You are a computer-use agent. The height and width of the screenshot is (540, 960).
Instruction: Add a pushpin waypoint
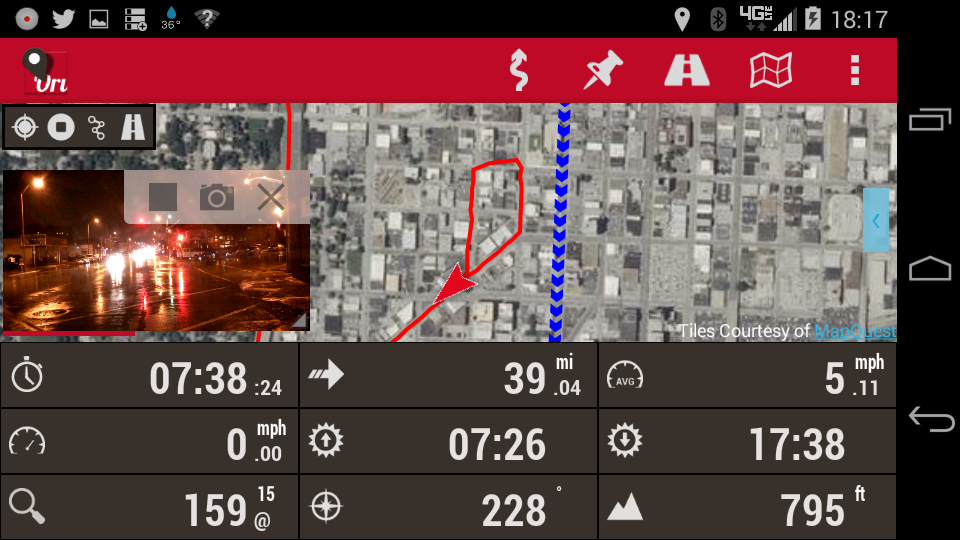point(603,70)
